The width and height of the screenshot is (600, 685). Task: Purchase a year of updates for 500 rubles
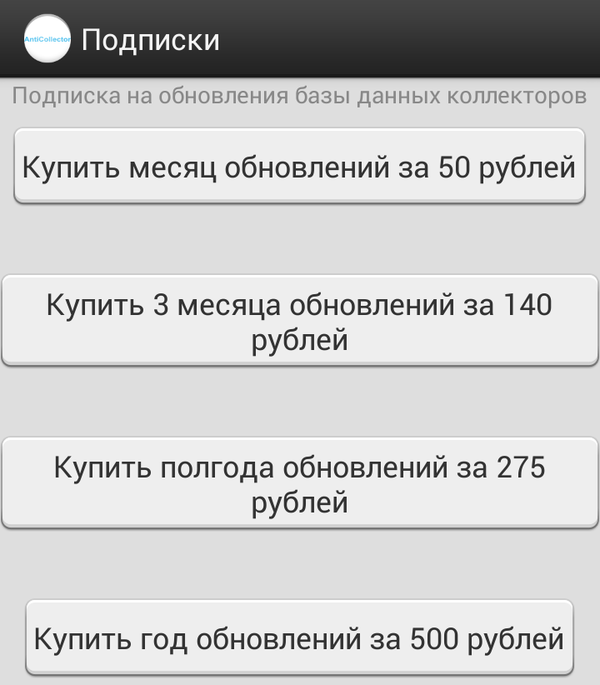point(299,637)
